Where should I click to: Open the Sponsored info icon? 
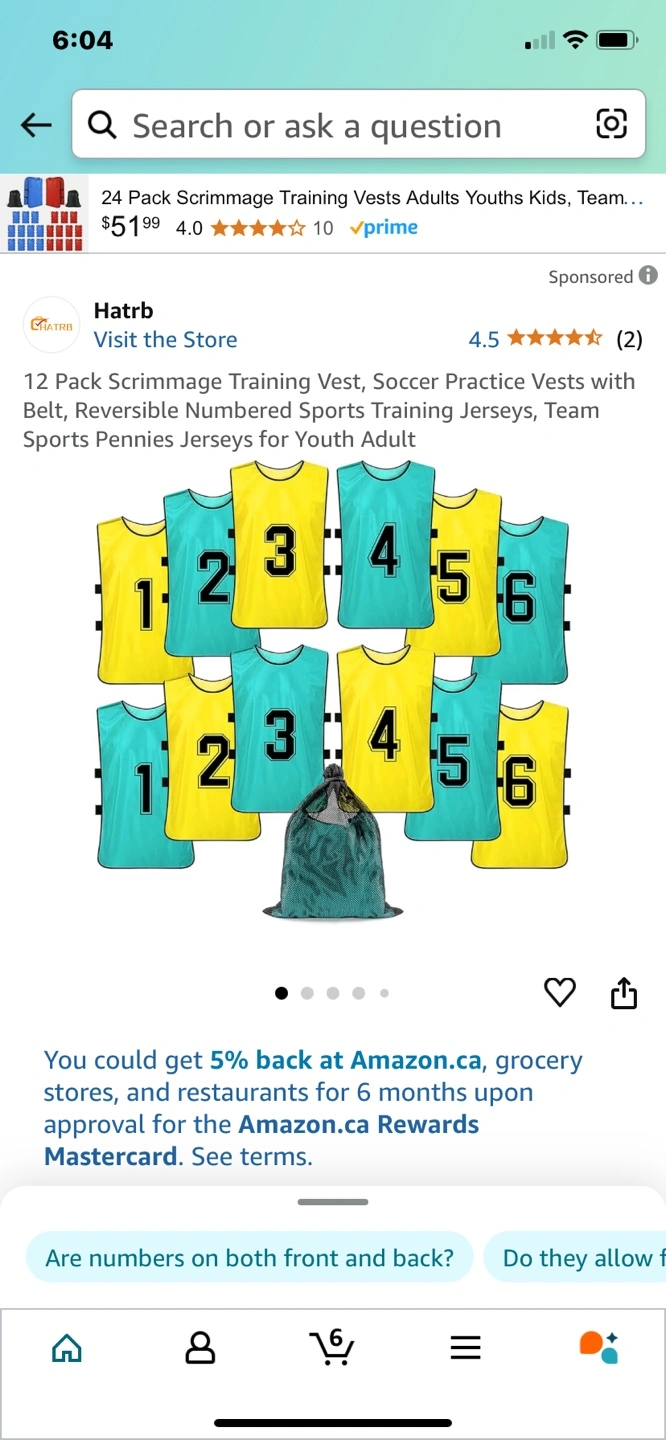point(648,275)
